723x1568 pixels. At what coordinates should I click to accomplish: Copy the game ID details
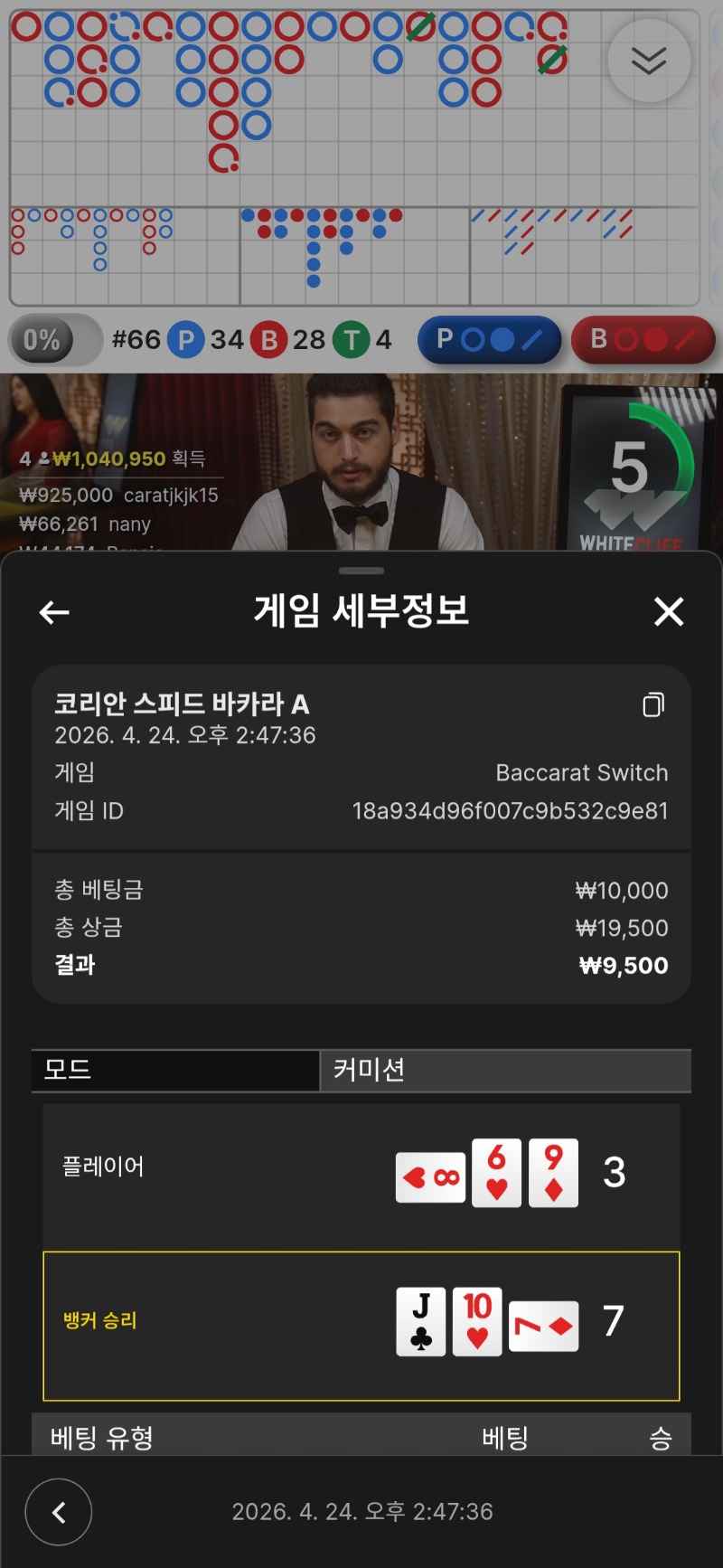(653, 704)
